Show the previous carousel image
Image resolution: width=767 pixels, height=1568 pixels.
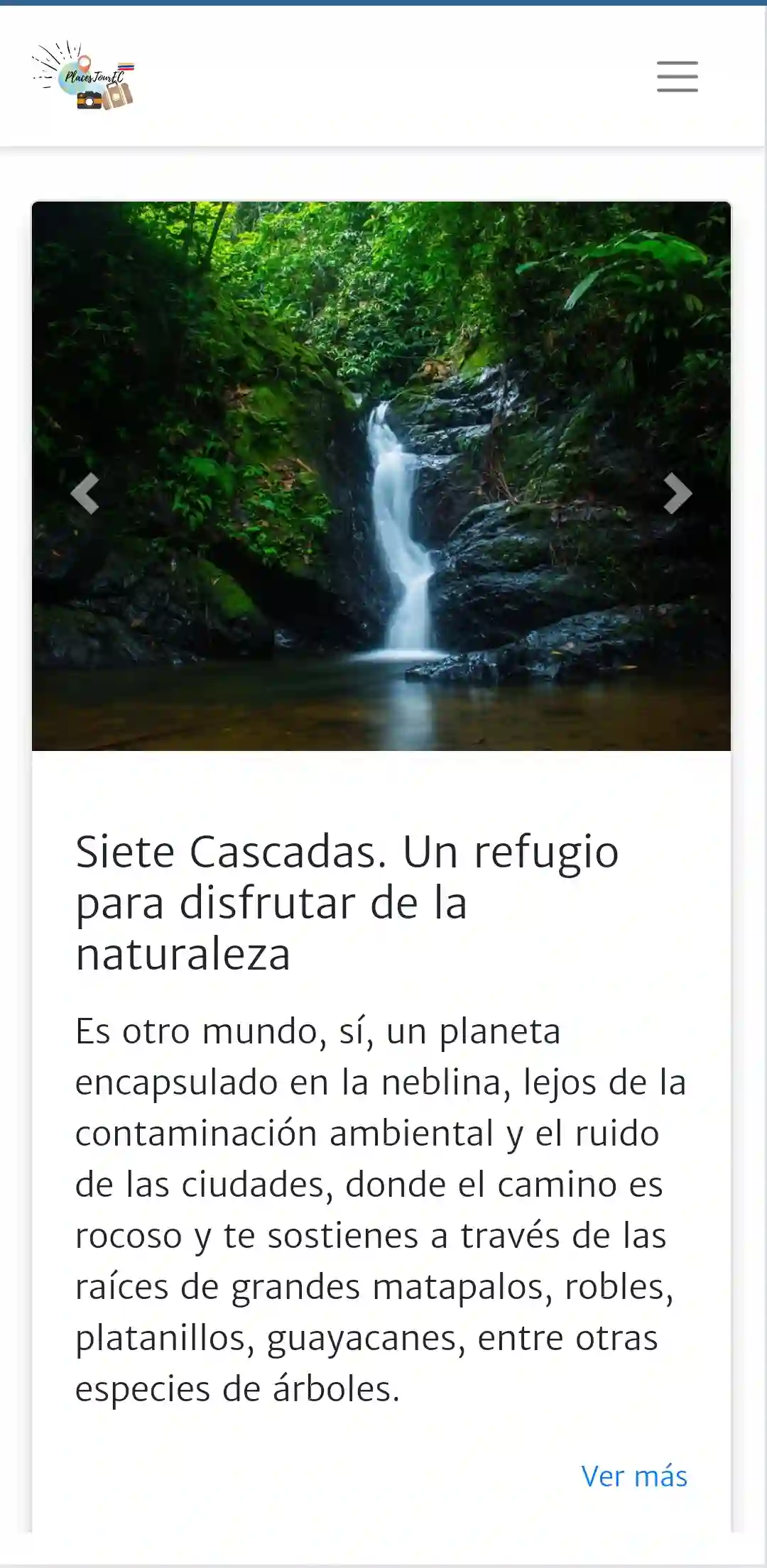(x=85, y=493)
